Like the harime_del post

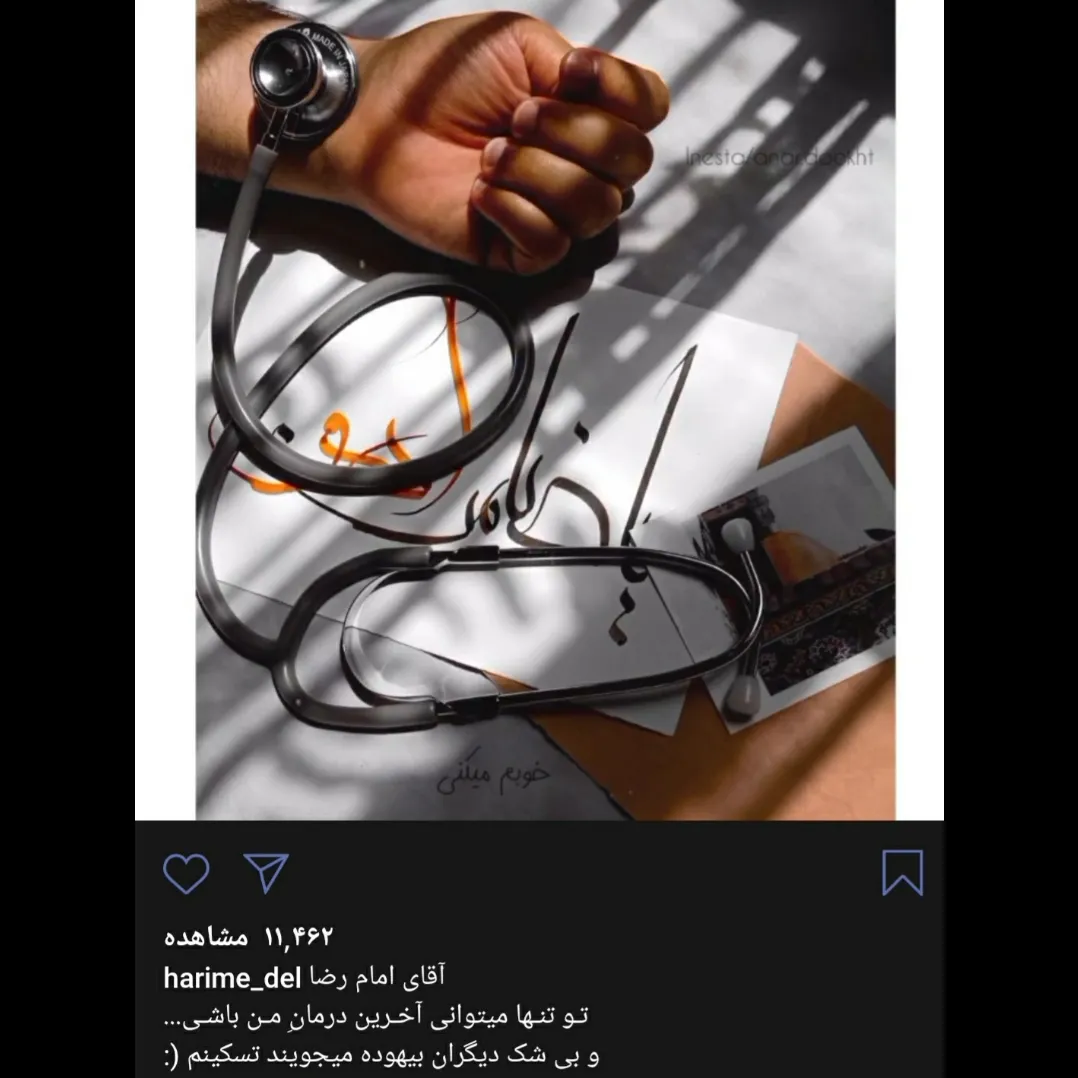pos(186,873)
